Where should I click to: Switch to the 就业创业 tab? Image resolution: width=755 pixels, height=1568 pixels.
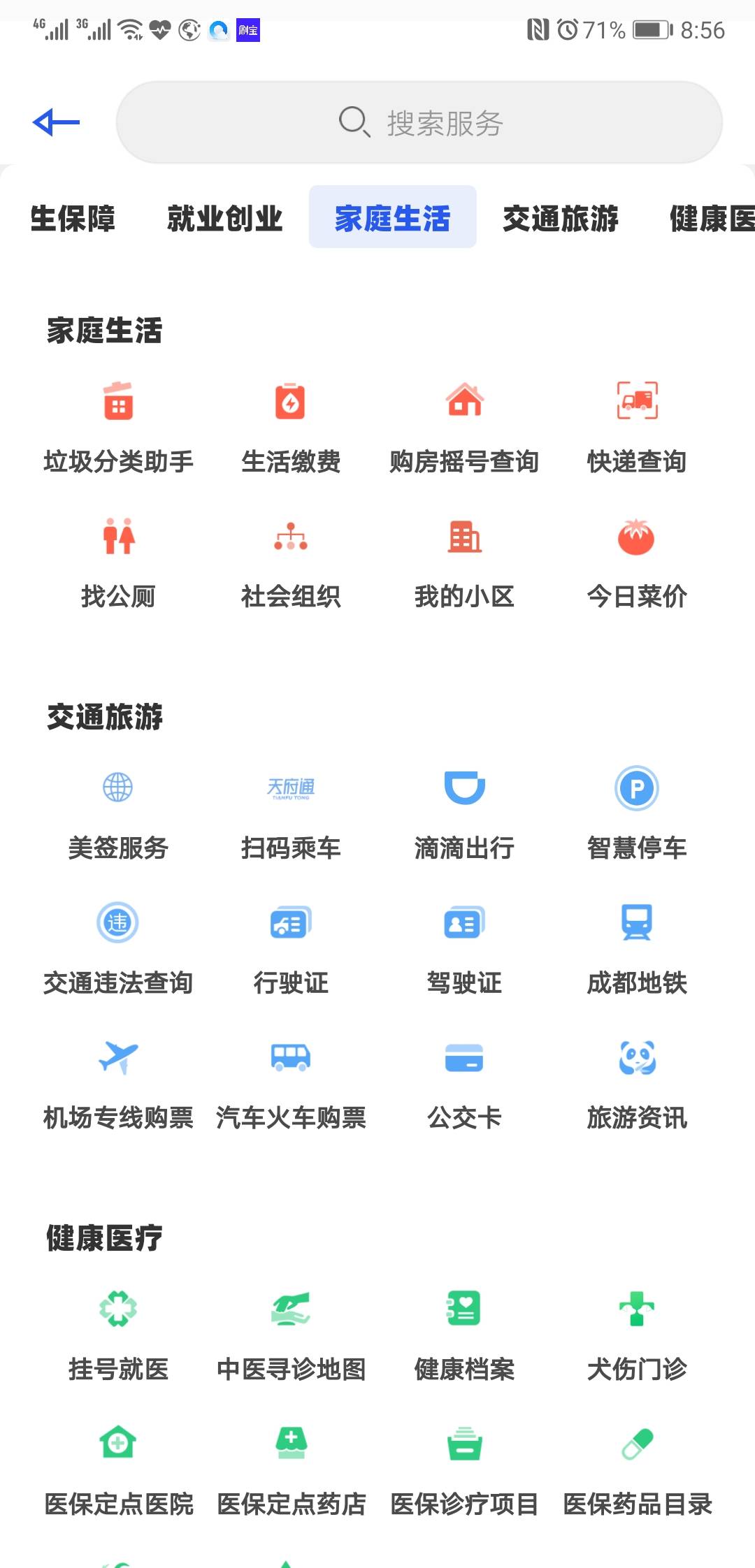[x=224, y=218]
